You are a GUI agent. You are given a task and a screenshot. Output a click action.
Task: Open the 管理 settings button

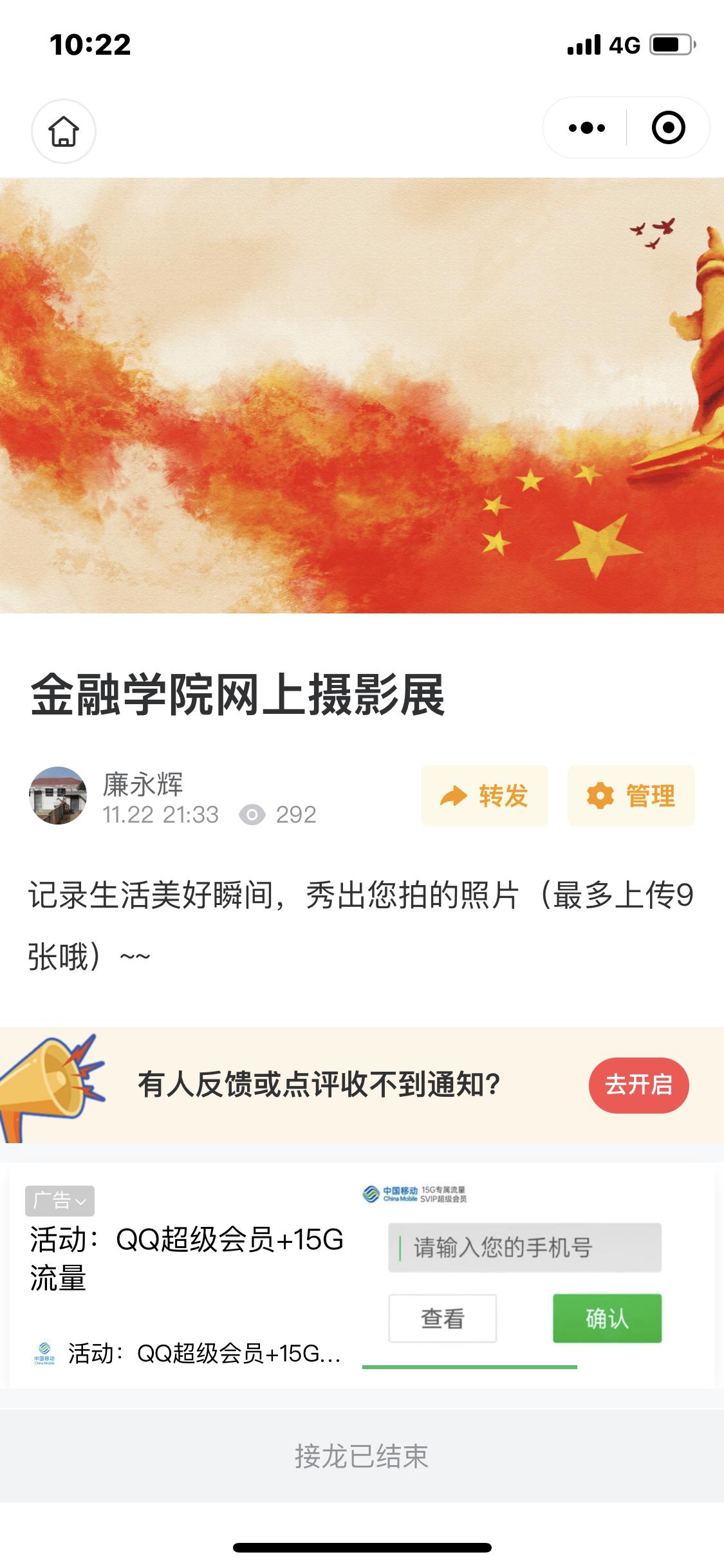tap(631, 796)
